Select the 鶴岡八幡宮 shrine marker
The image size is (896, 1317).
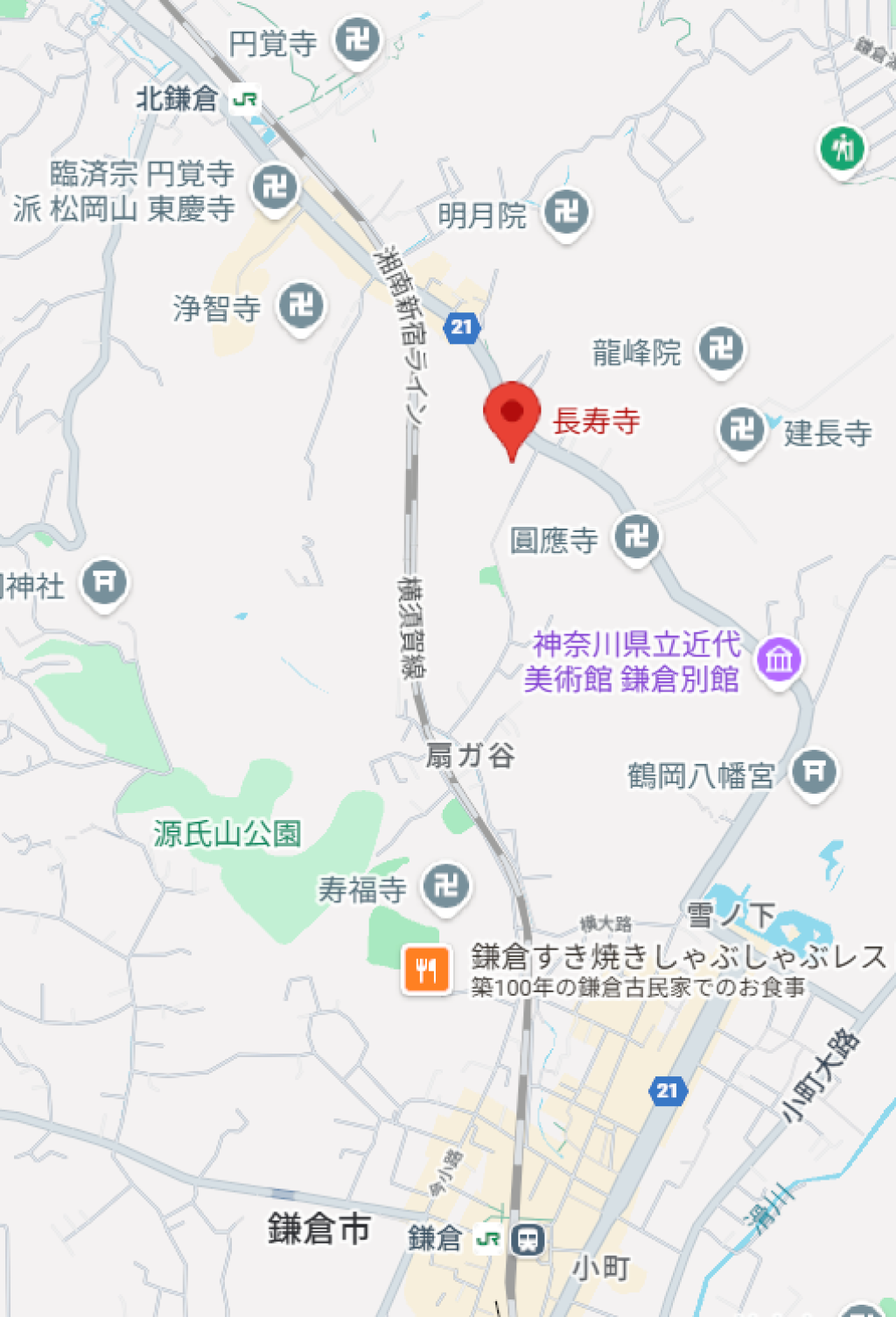(x=814, y=772)
